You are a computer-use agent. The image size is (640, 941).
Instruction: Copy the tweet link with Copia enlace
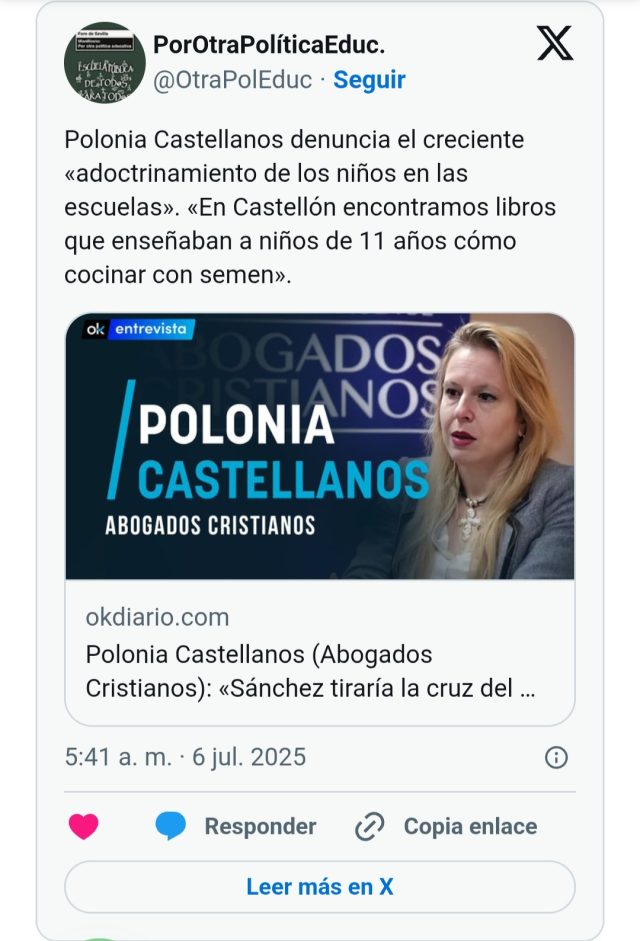(447, 826)
